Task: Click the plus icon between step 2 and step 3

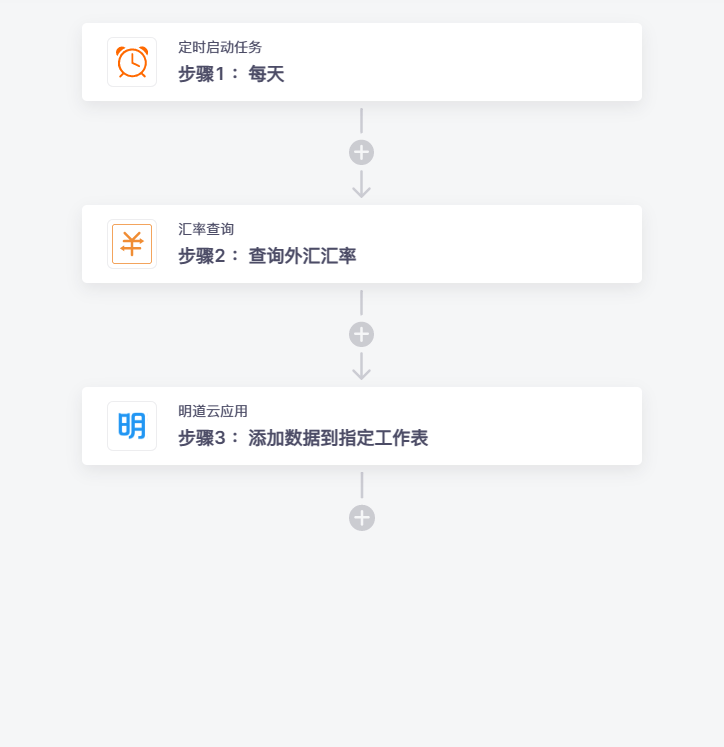Action: coord(361,334)
